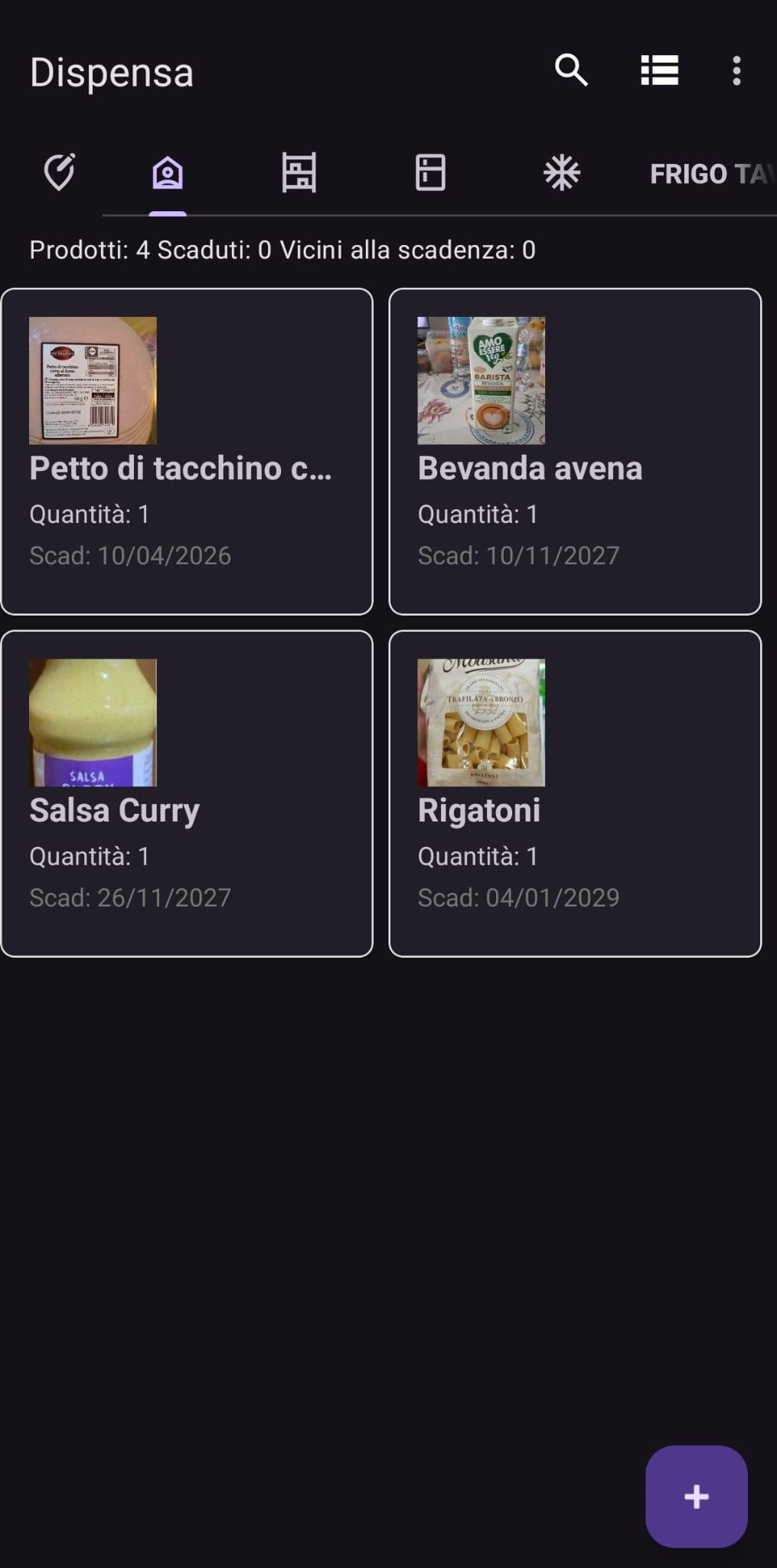
Task: View the Salsa Curry product card
Action: 187,793
